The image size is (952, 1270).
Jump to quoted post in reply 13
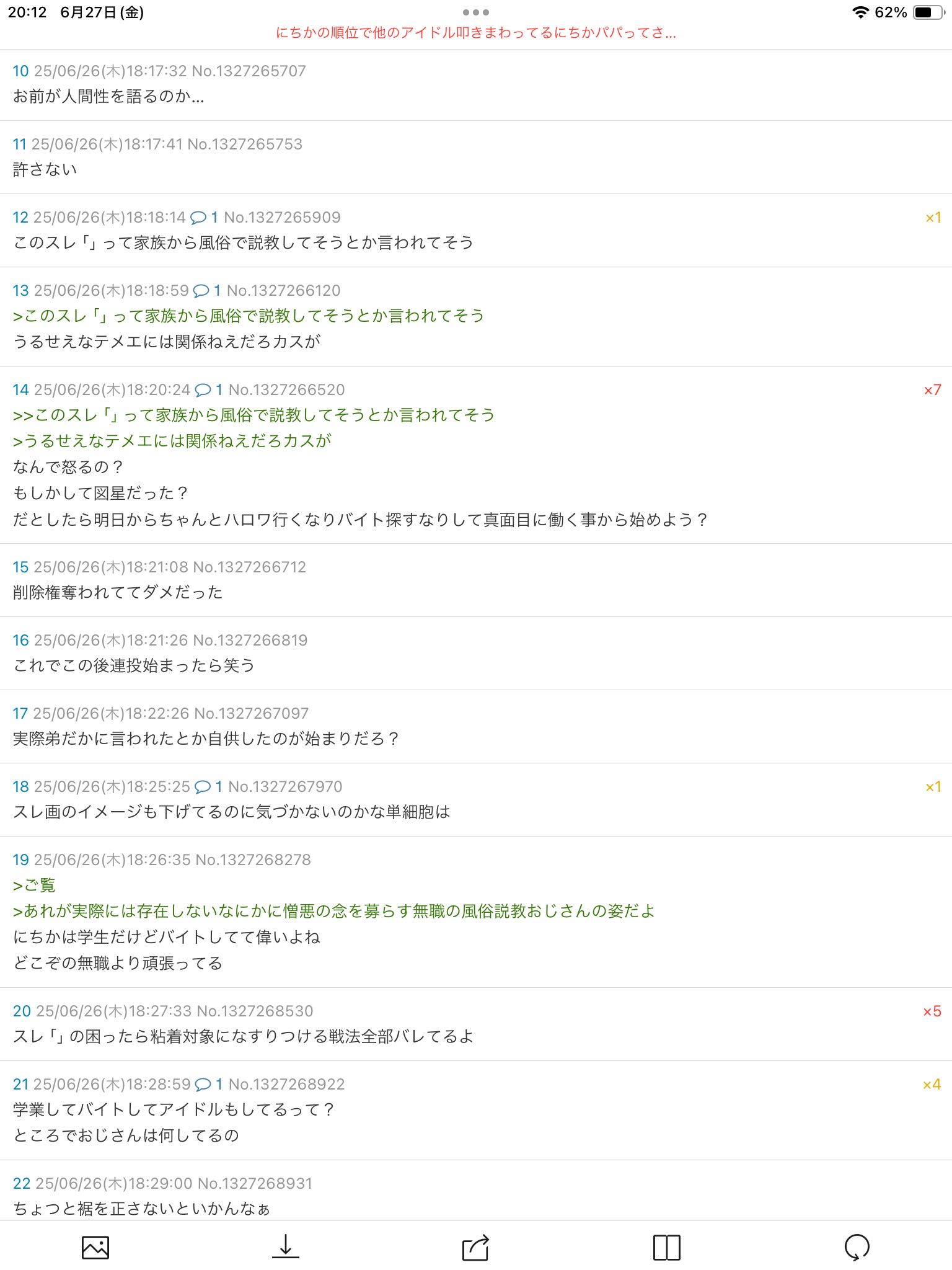tap(248, 316)
